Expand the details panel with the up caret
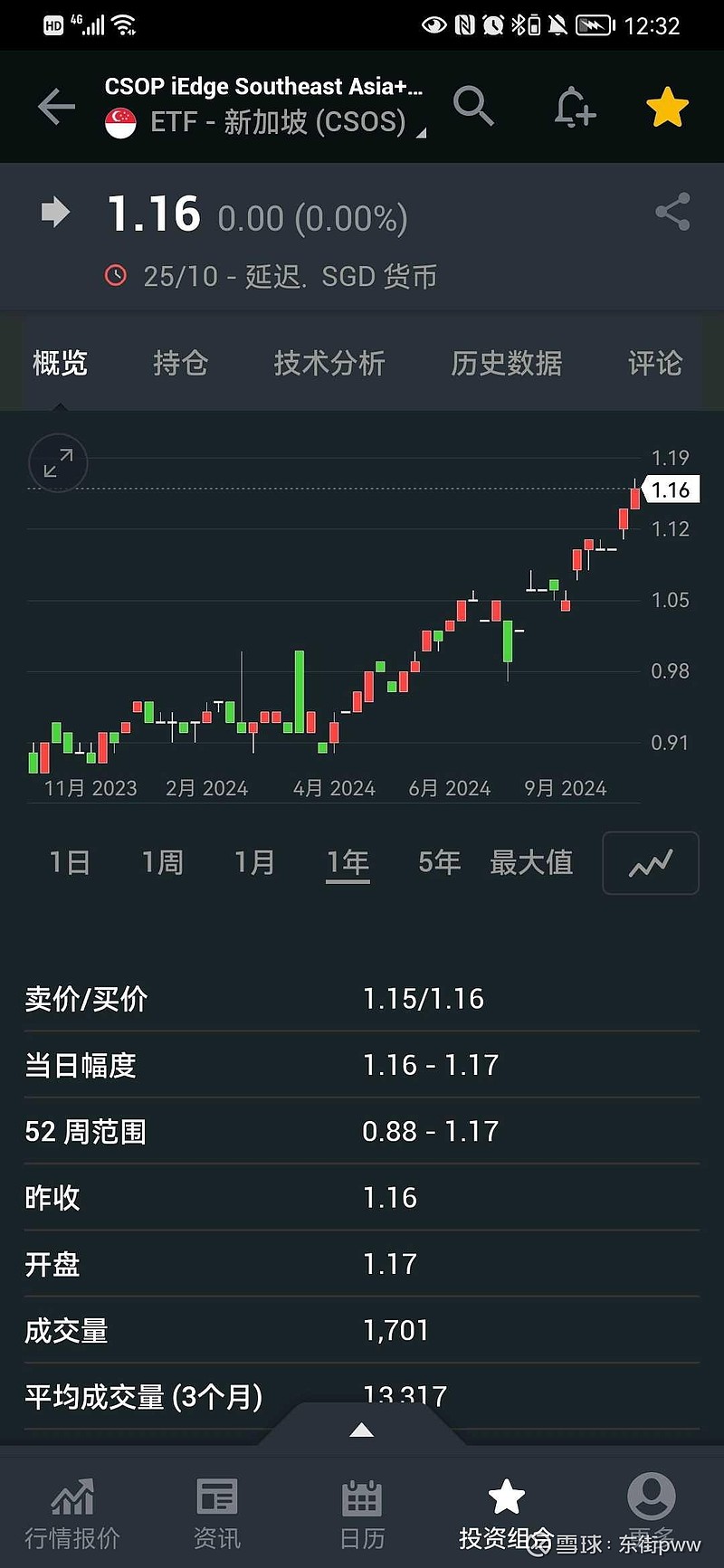The image size is (724, 1568). (361, 1430)
